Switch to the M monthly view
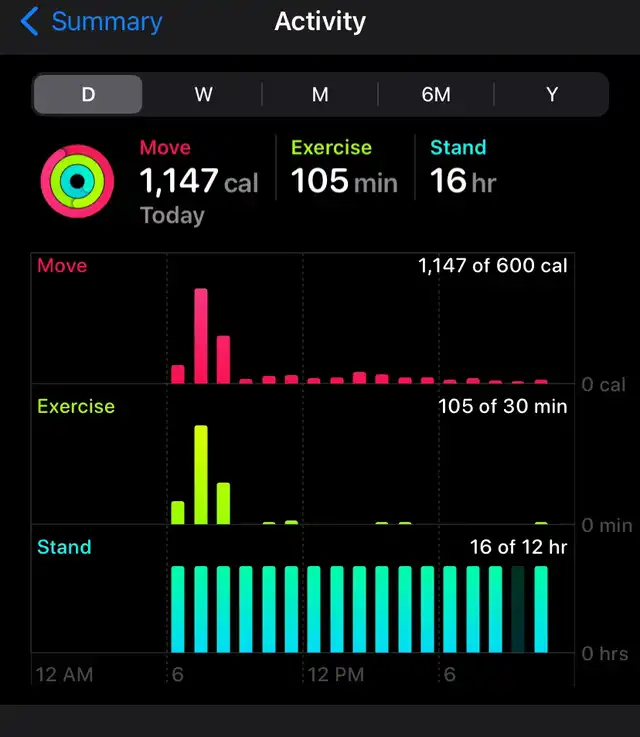 [320, 95]
